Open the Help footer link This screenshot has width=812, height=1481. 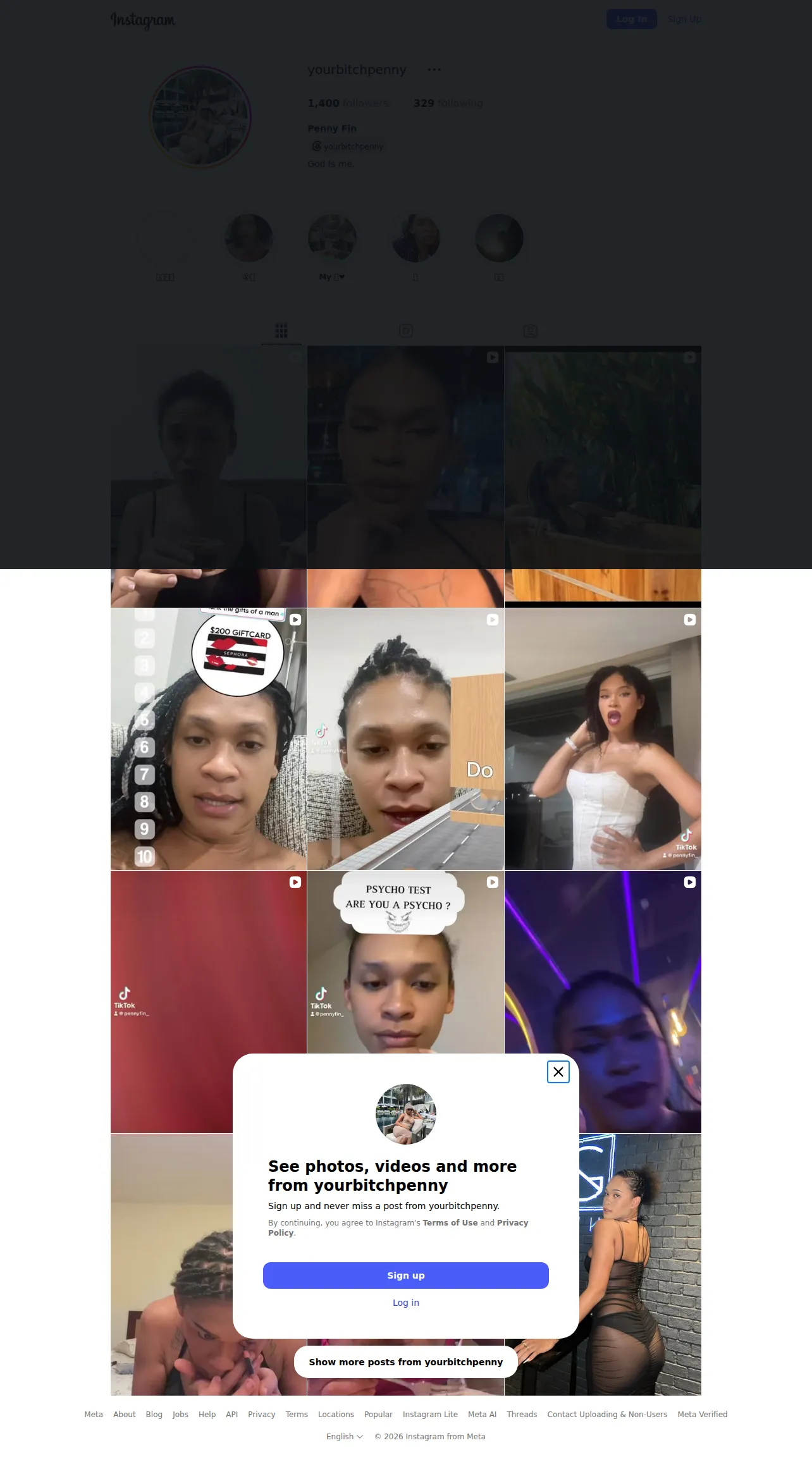coord(207,1414)
